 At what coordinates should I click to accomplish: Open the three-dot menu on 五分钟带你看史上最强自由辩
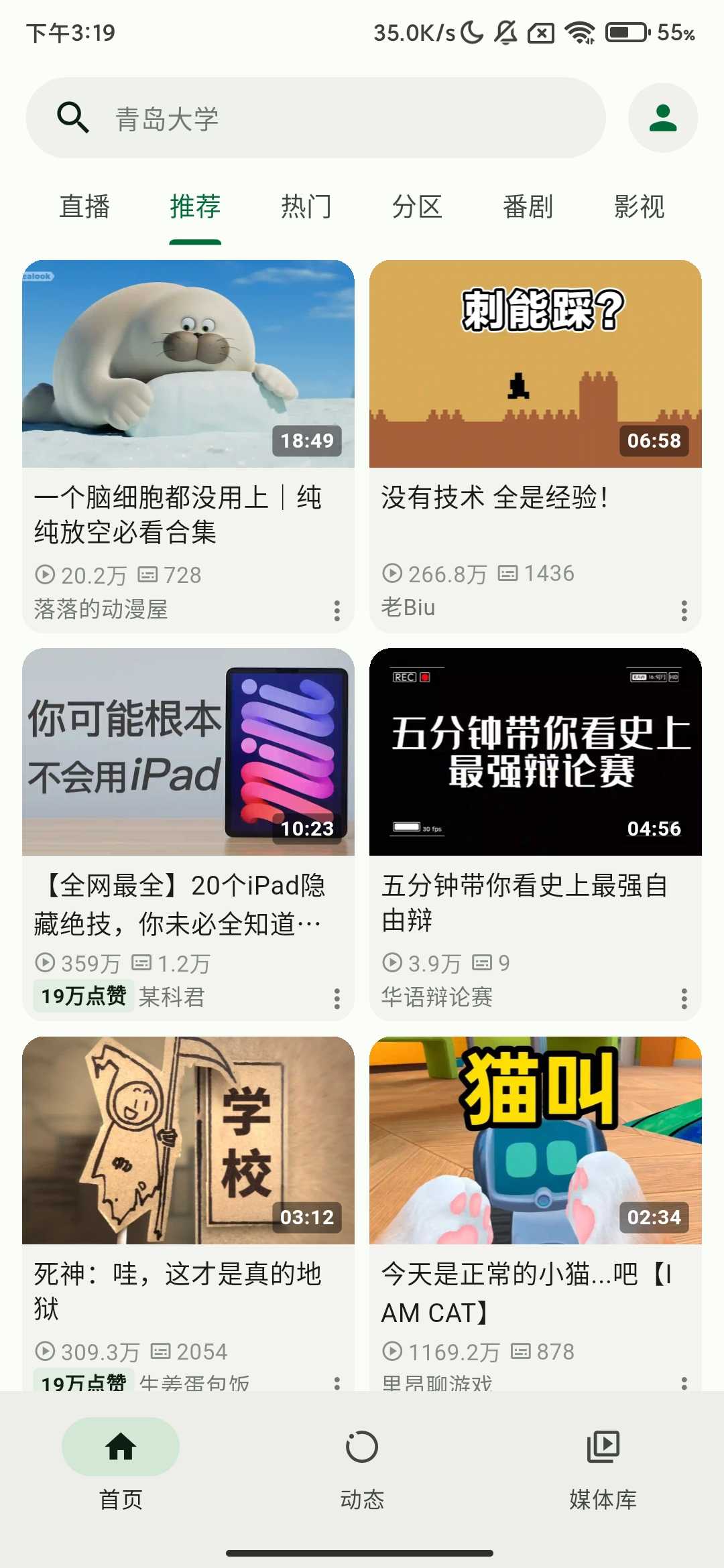click(684, 999)
